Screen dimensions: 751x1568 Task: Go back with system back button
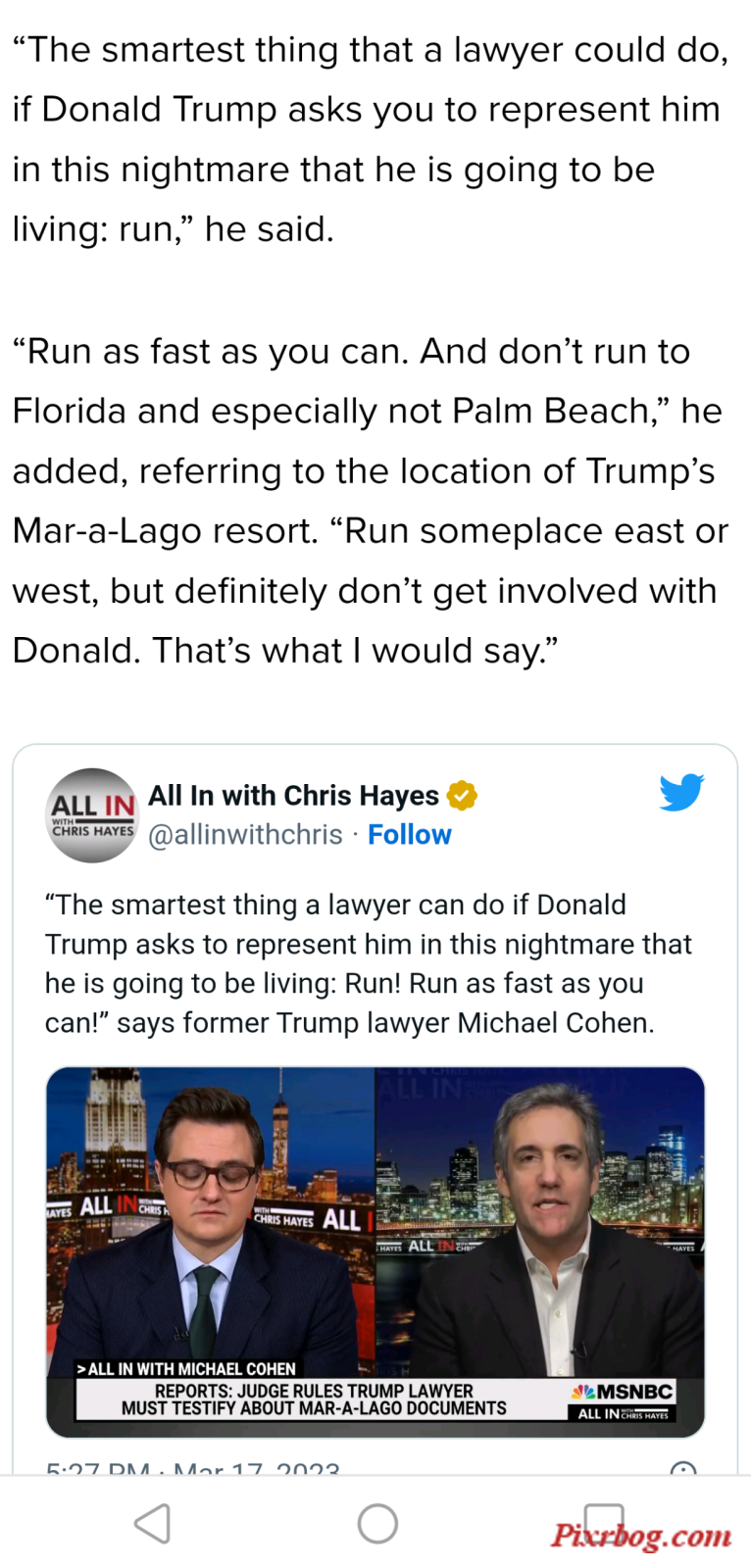tap(153, 1524)
